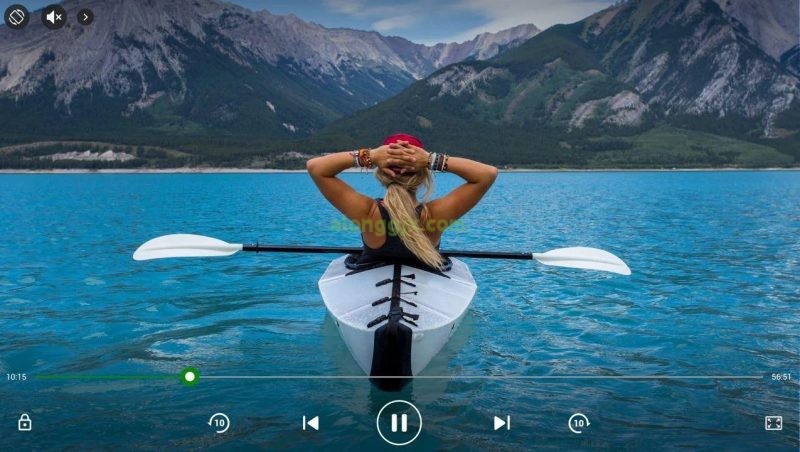Skip to the next video
800x452 pixels.
coord(501,423)
